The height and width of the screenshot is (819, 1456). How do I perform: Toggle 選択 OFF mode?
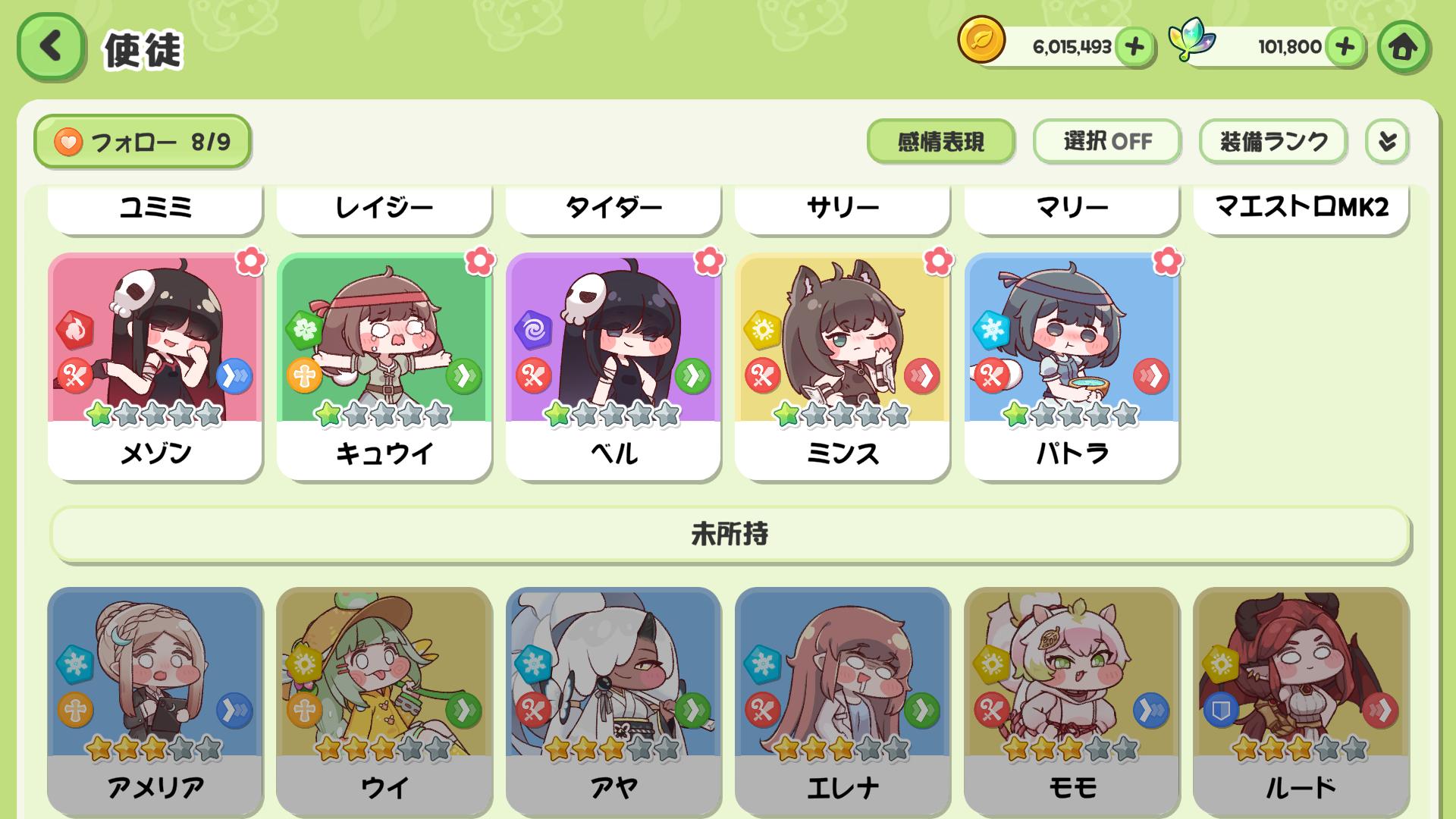click(x=1106, y=141)
